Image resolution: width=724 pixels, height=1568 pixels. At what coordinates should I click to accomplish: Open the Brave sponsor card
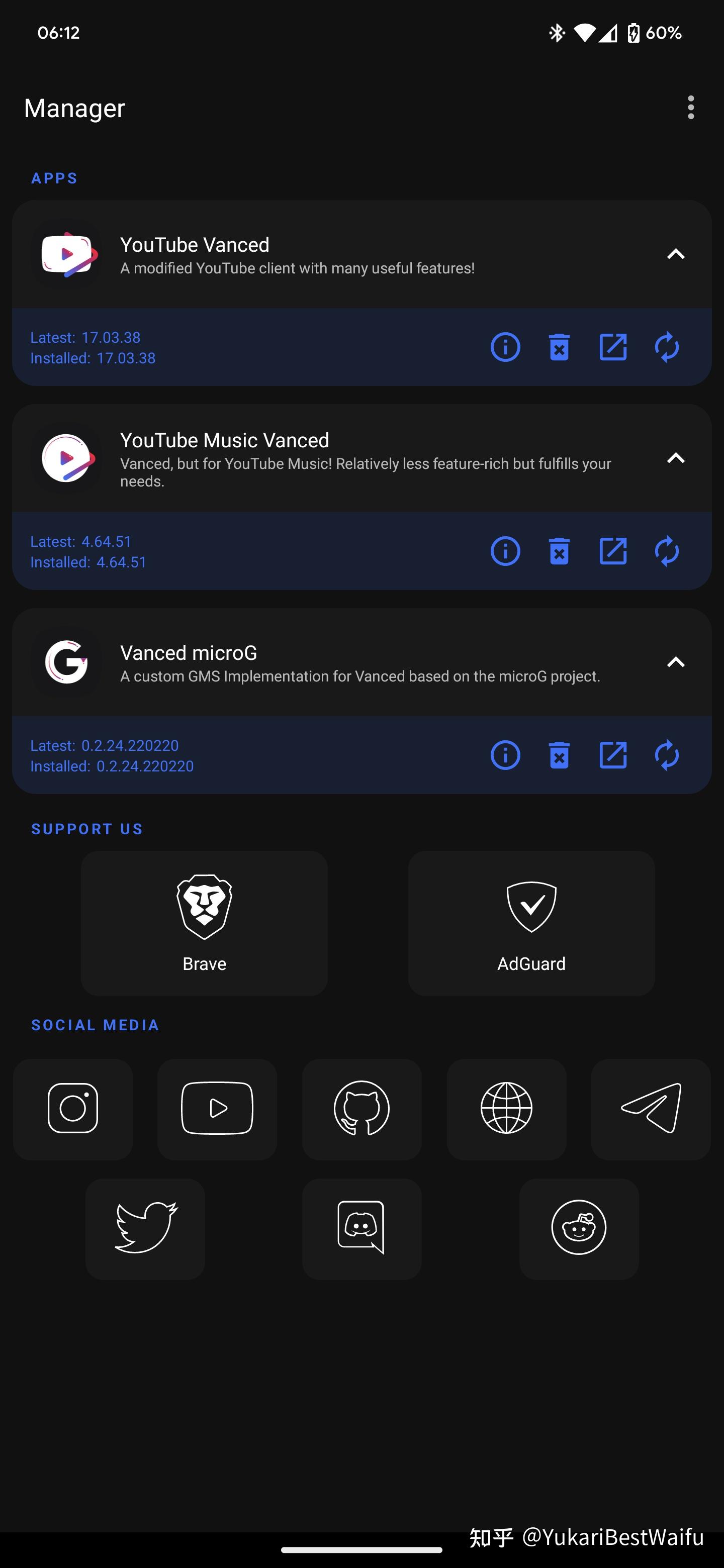(205, 923)
